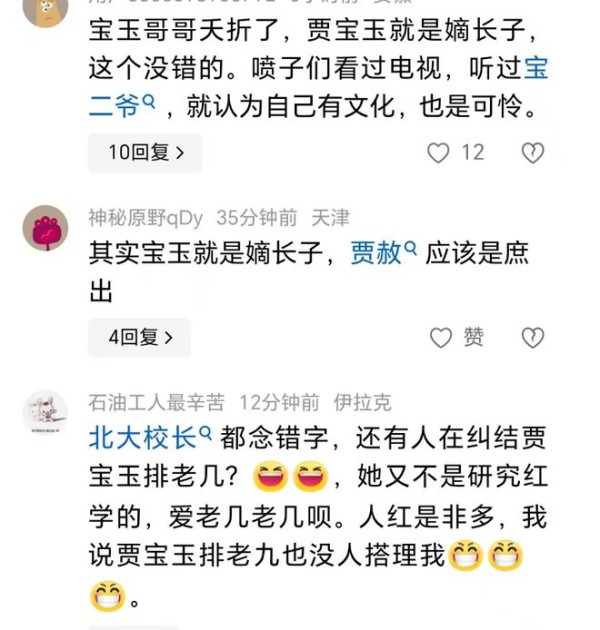600x630 pixels.
Task: Like 神秘原野qDy's comment
Action: pos(440,338)
